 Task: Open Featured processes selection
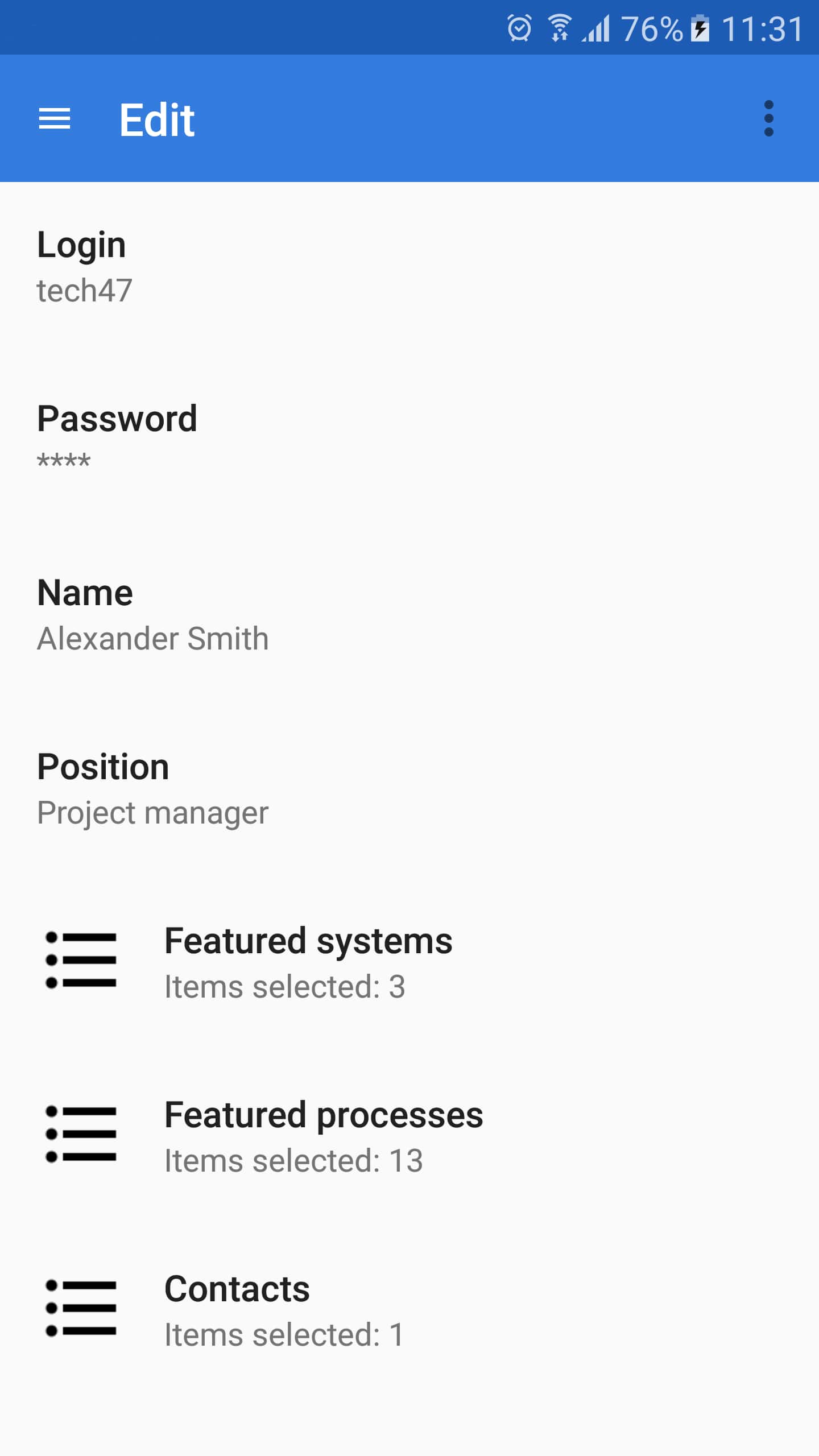coord(409,1137)
